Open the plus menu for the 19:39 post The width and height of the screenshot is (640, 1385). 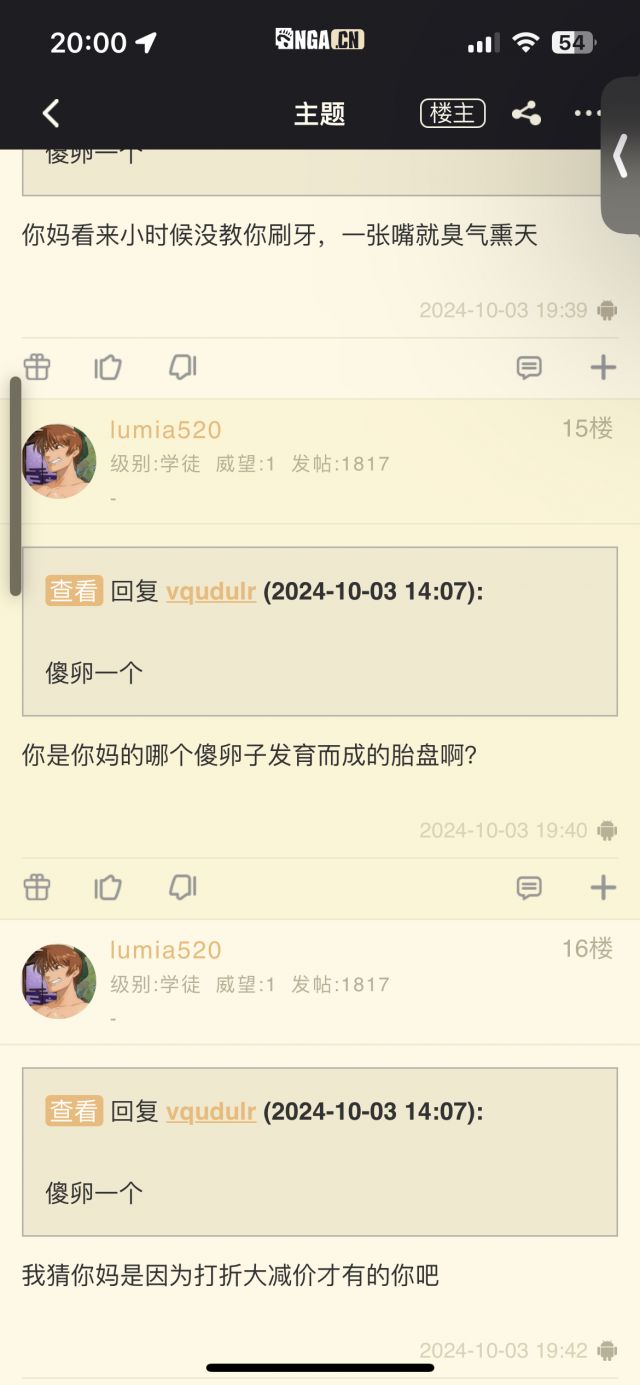pos(603,367)
